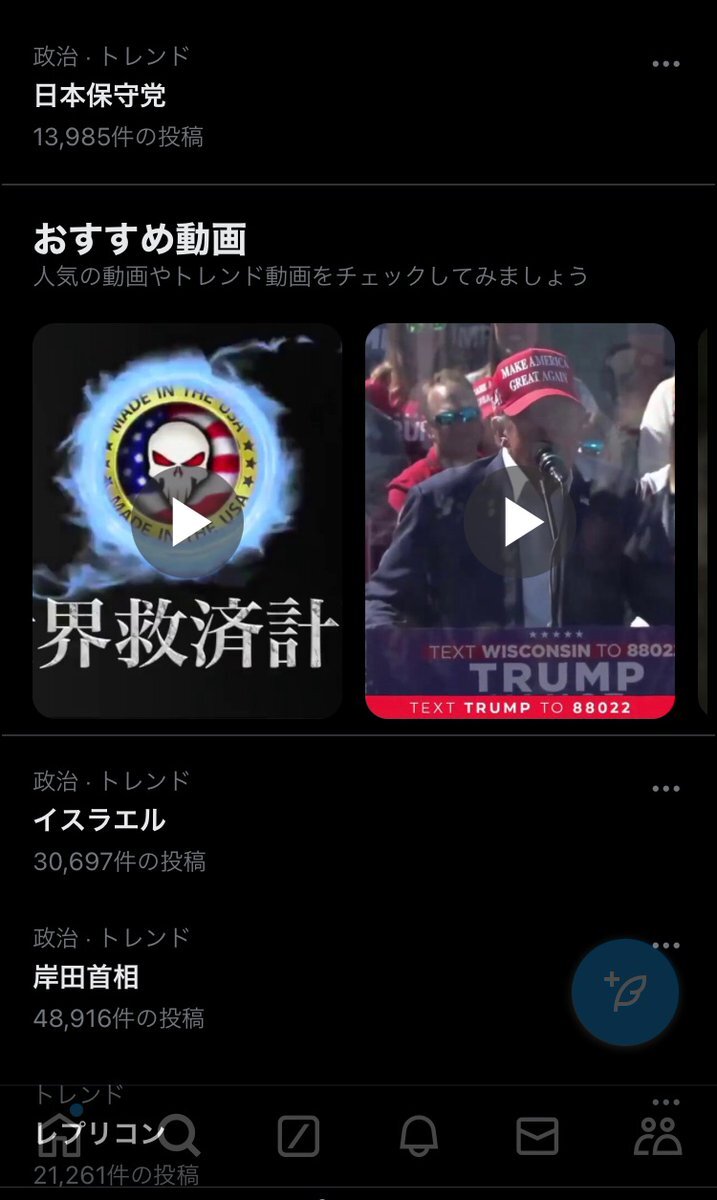Play the Trump Wisconsin rally video
The height and width of the screenshot is (1200, 717).
[x=520, y=521]
